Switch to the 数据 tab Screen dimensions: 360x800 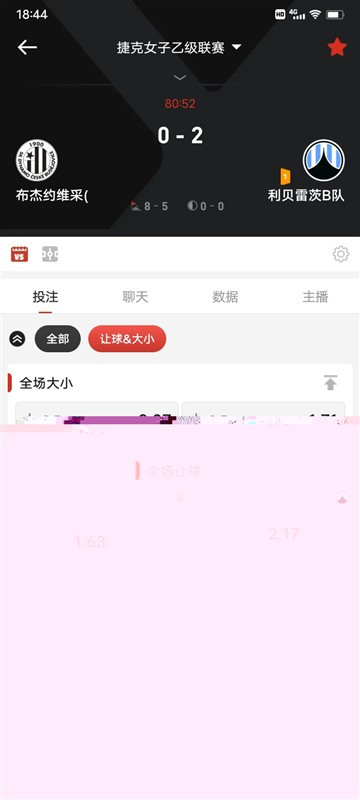[225, 297]
